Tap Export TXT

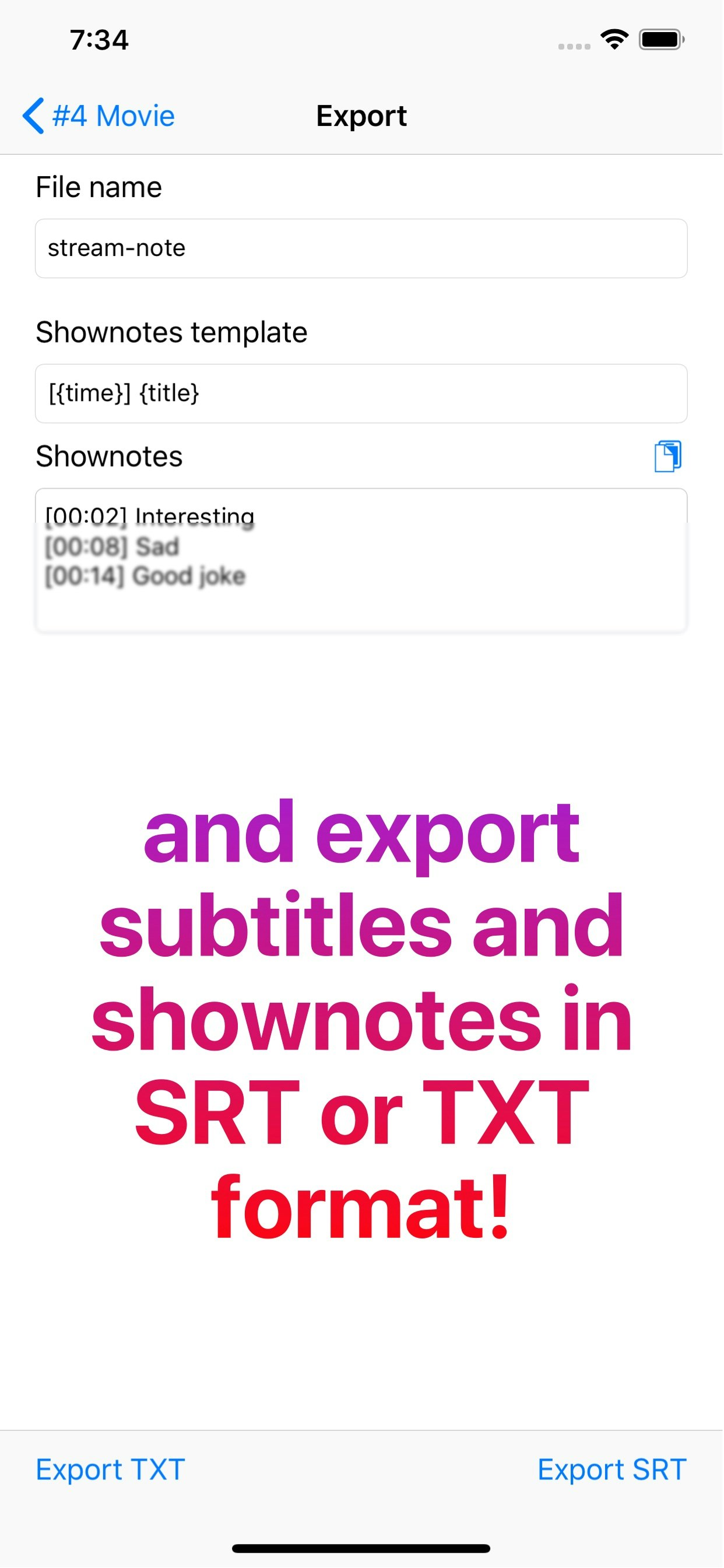pyautogui.click(x=109, y=1470)
